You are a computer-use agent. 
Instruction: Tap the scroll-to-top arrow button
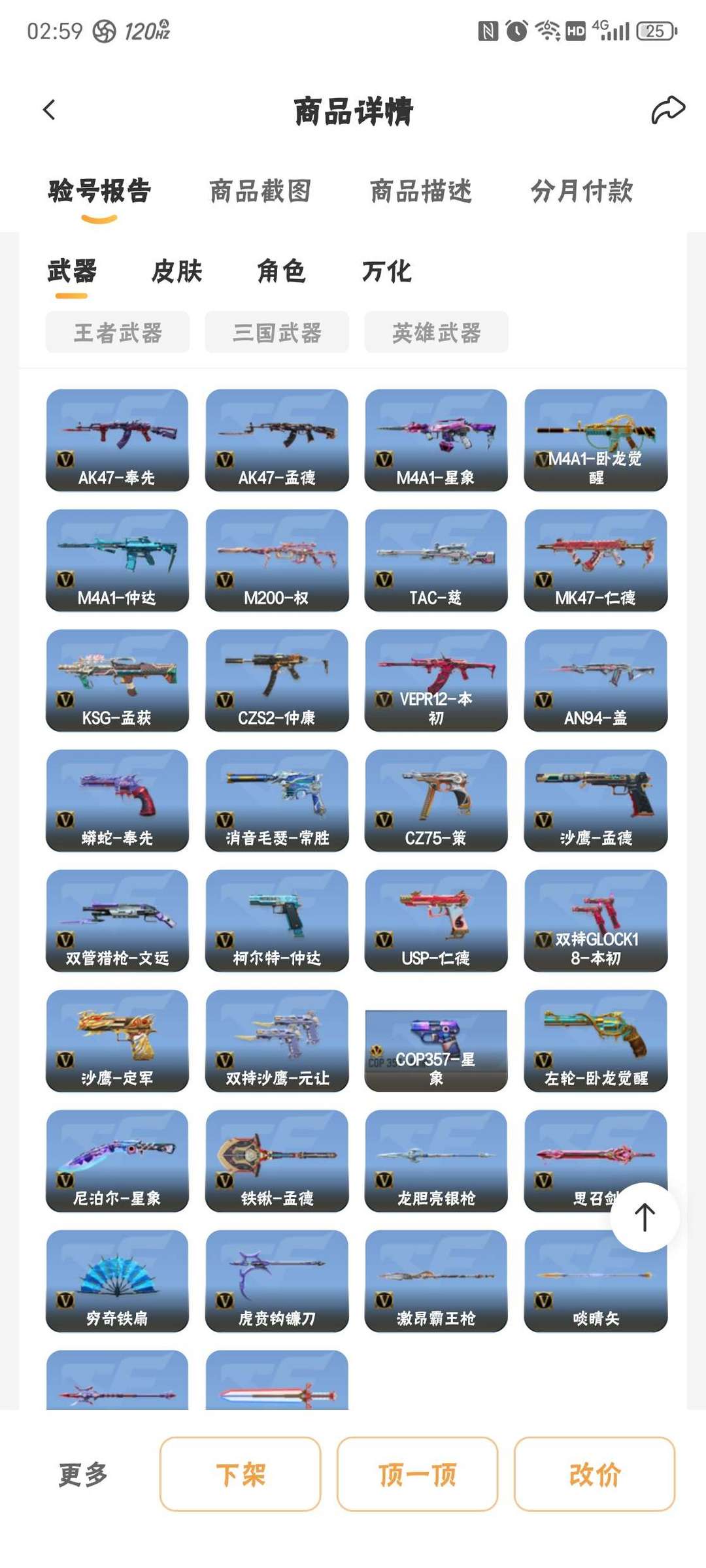click(645, 1217)
